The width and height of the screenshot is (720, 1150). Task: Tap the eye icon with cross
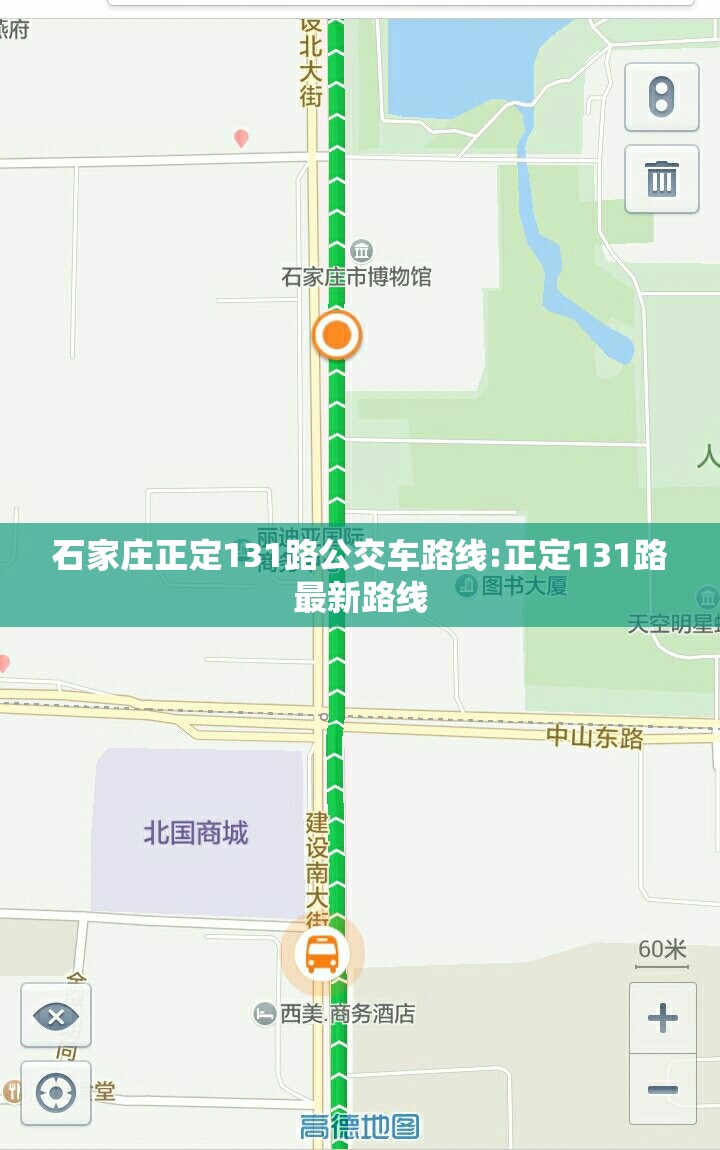tap(56, 1018)
